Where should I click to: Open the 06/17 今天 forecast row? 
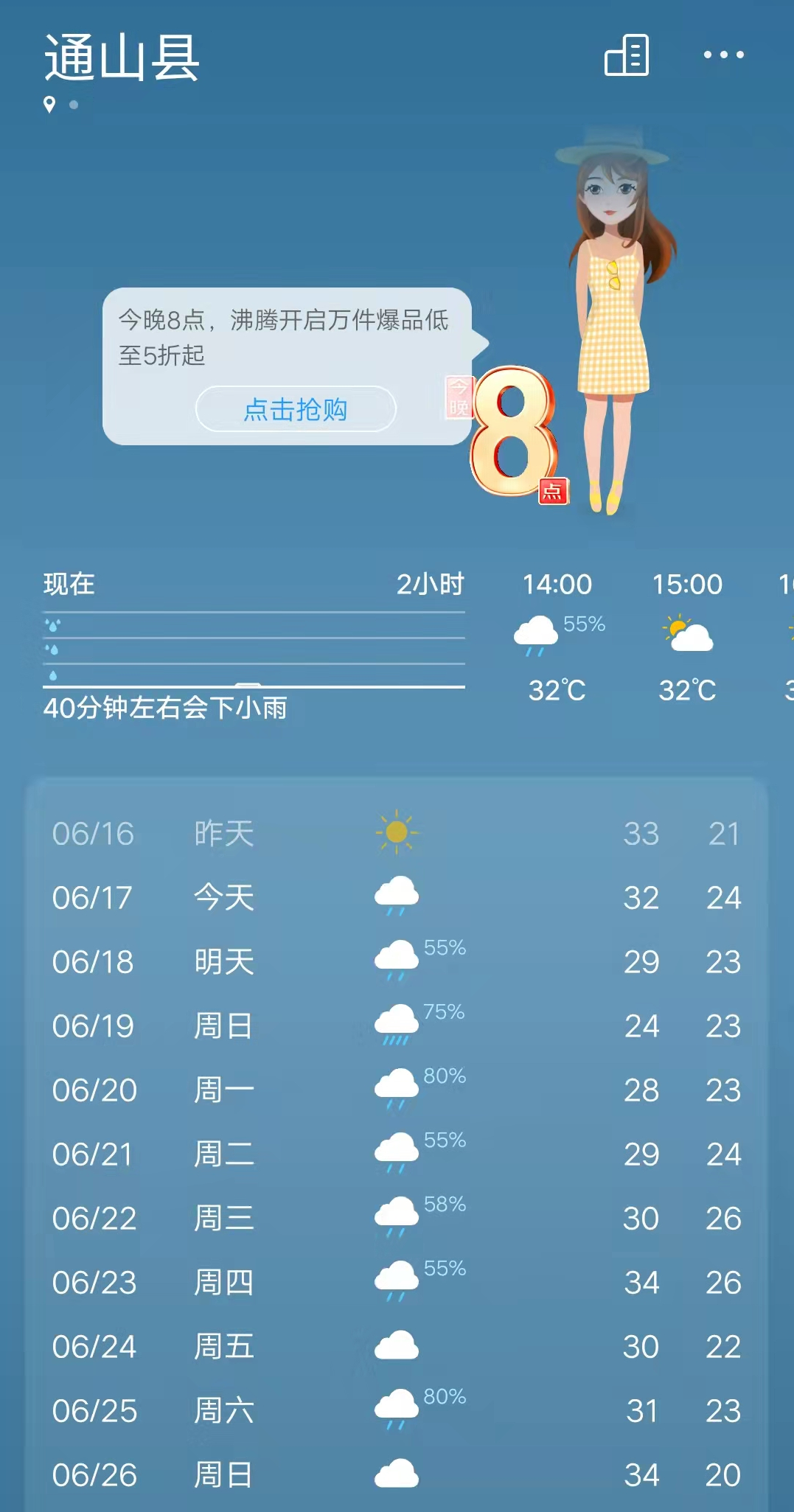pos(397,897)
